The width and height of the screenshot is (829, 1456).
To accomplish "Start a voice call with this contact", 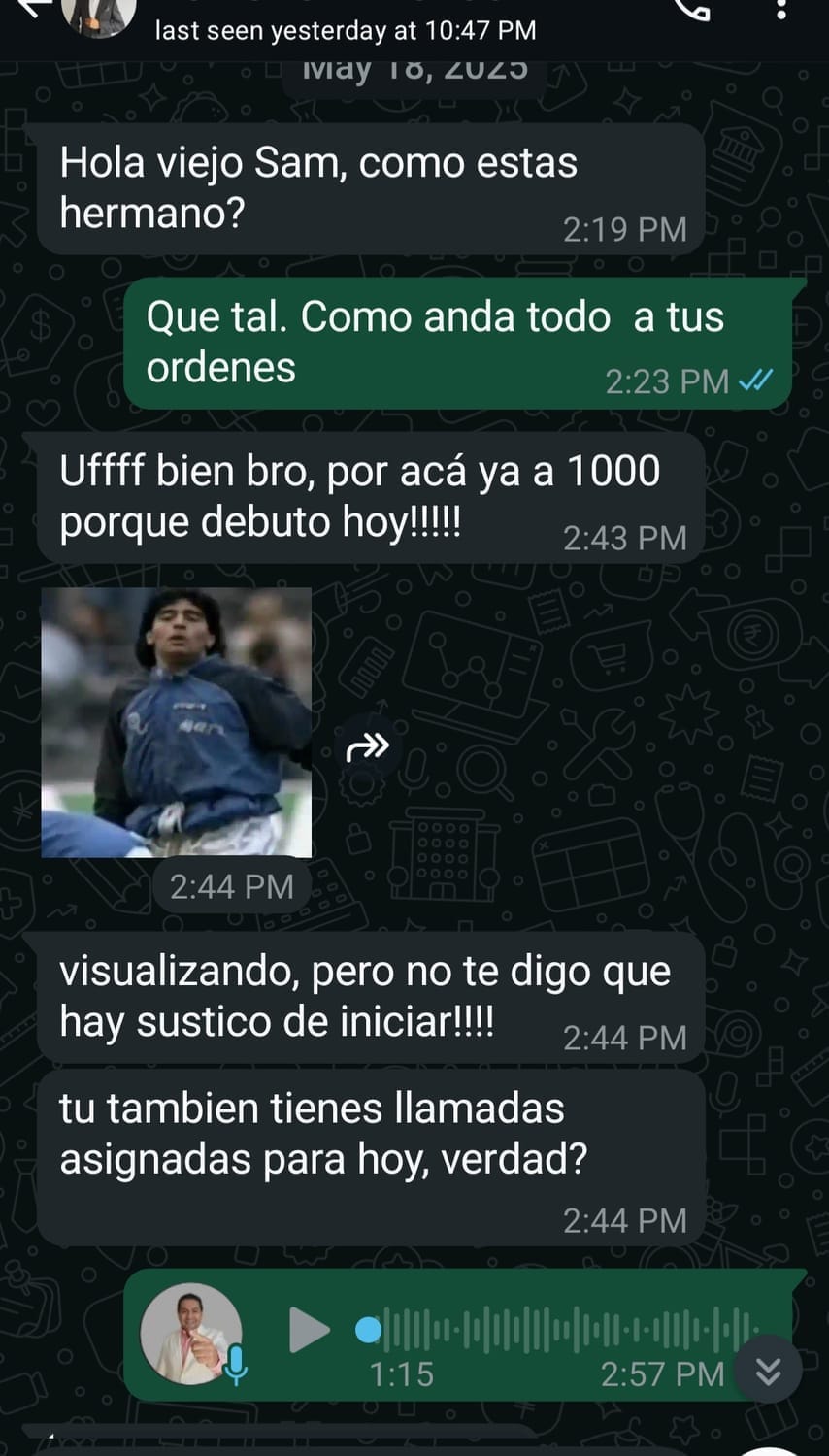I will click(692, 10).
